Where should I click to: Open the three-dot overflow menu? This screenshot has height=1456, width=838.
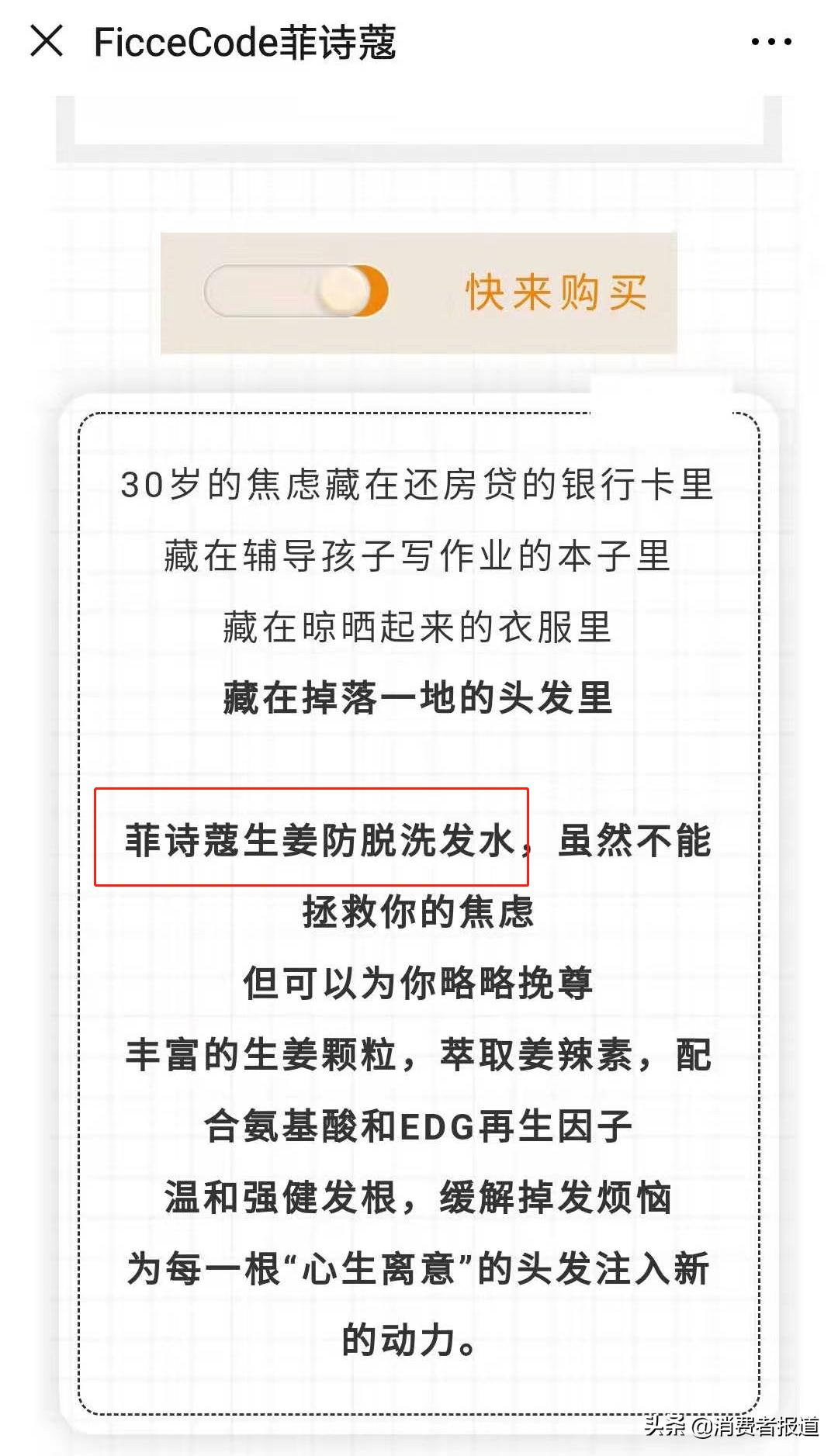(771, 42)
